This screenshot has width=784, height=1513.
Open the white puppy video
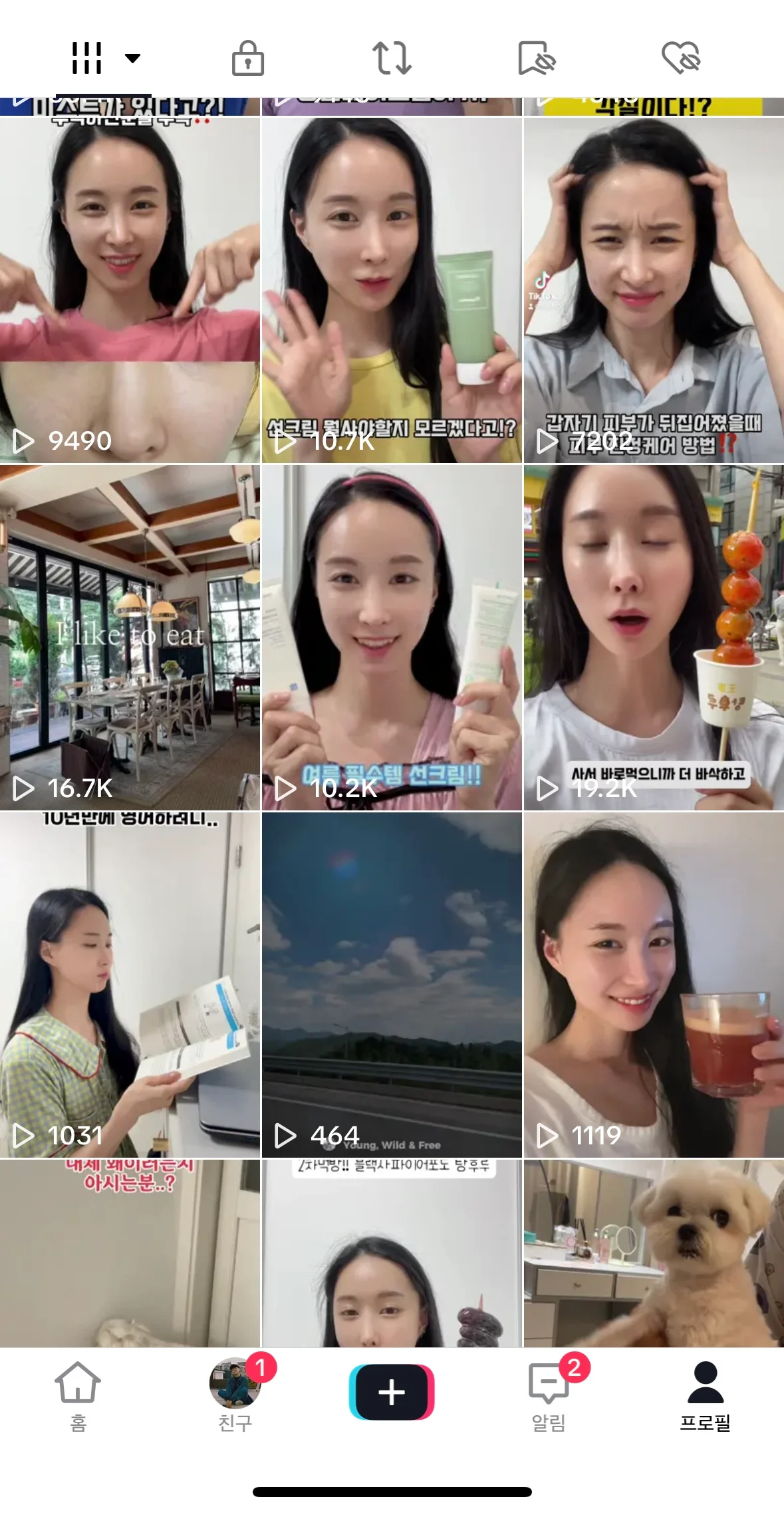pyautogui.click(x=654, y=1254)
